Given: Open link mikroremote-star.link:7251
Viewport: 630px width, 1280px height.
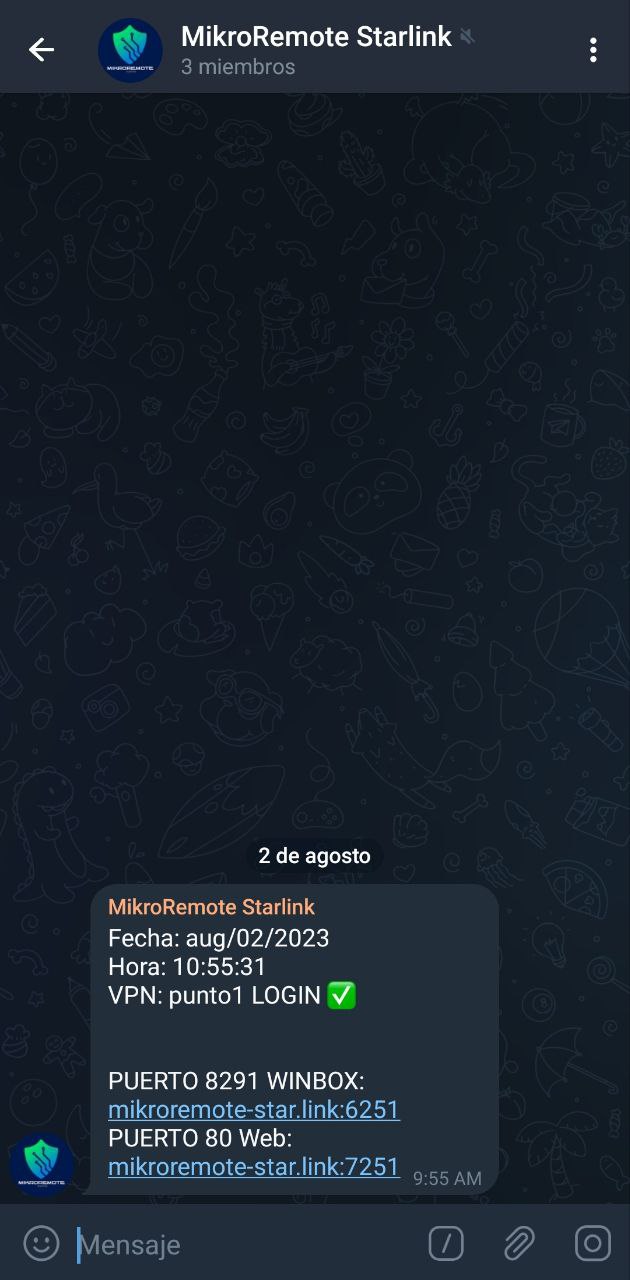Looking at the screenshot, I should (254, 1166).
